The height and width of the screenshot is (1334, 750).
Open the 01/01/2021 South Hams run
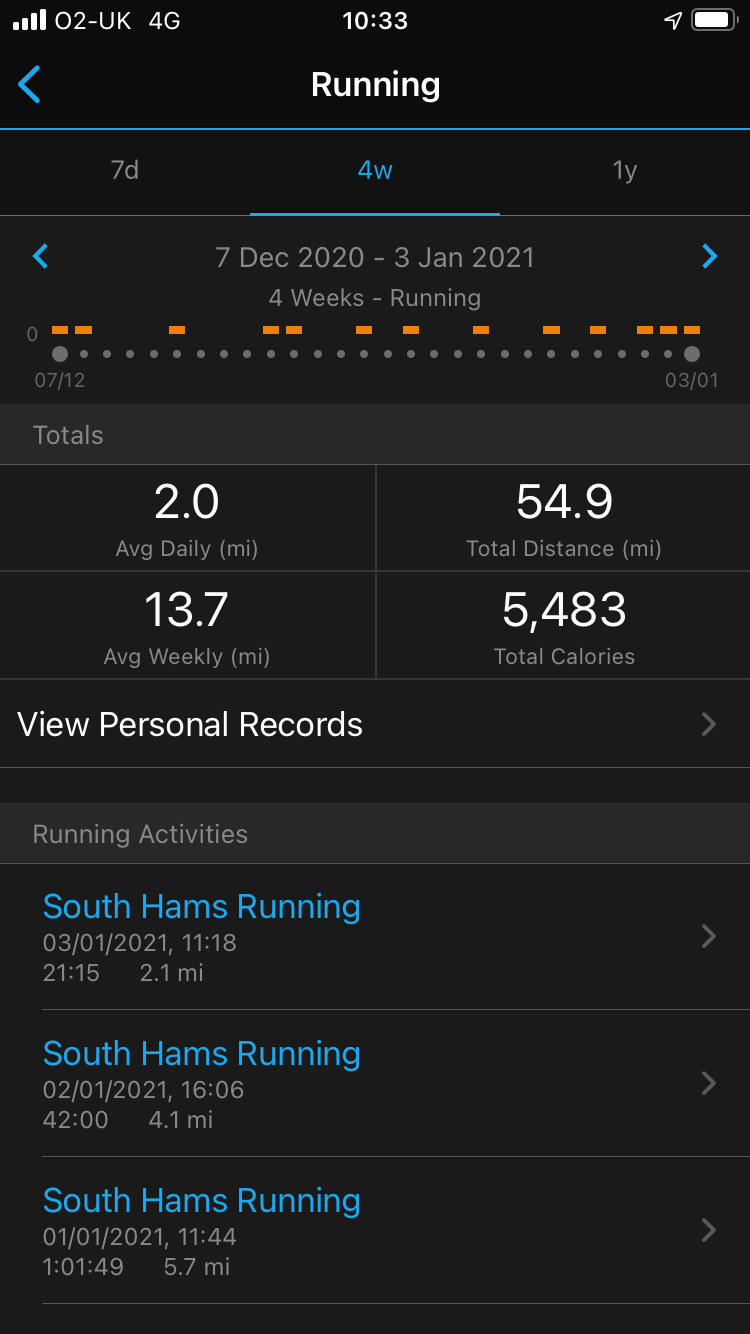coord(375,1231)
